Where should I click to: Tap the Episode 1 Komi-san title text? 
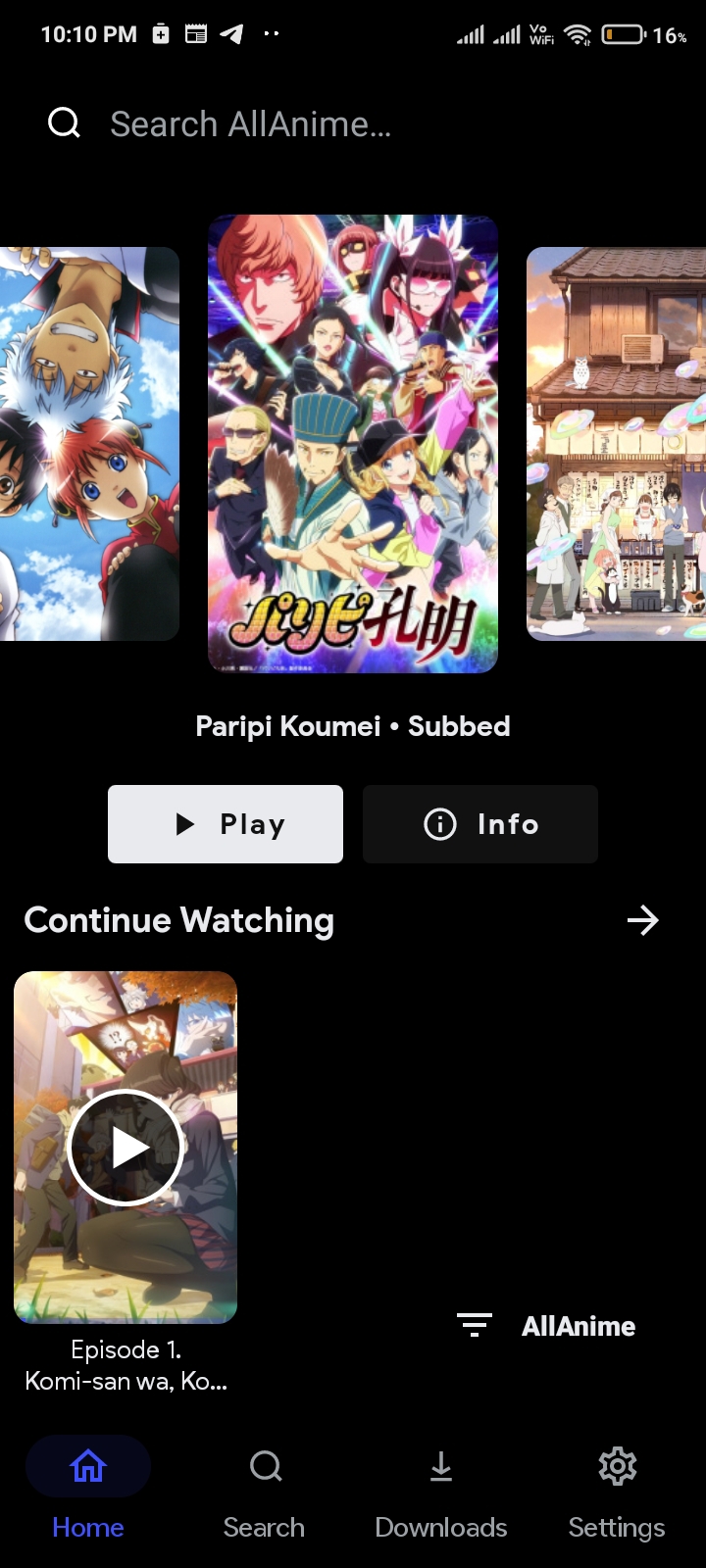pyautogui.click(x=125, y=1365)
